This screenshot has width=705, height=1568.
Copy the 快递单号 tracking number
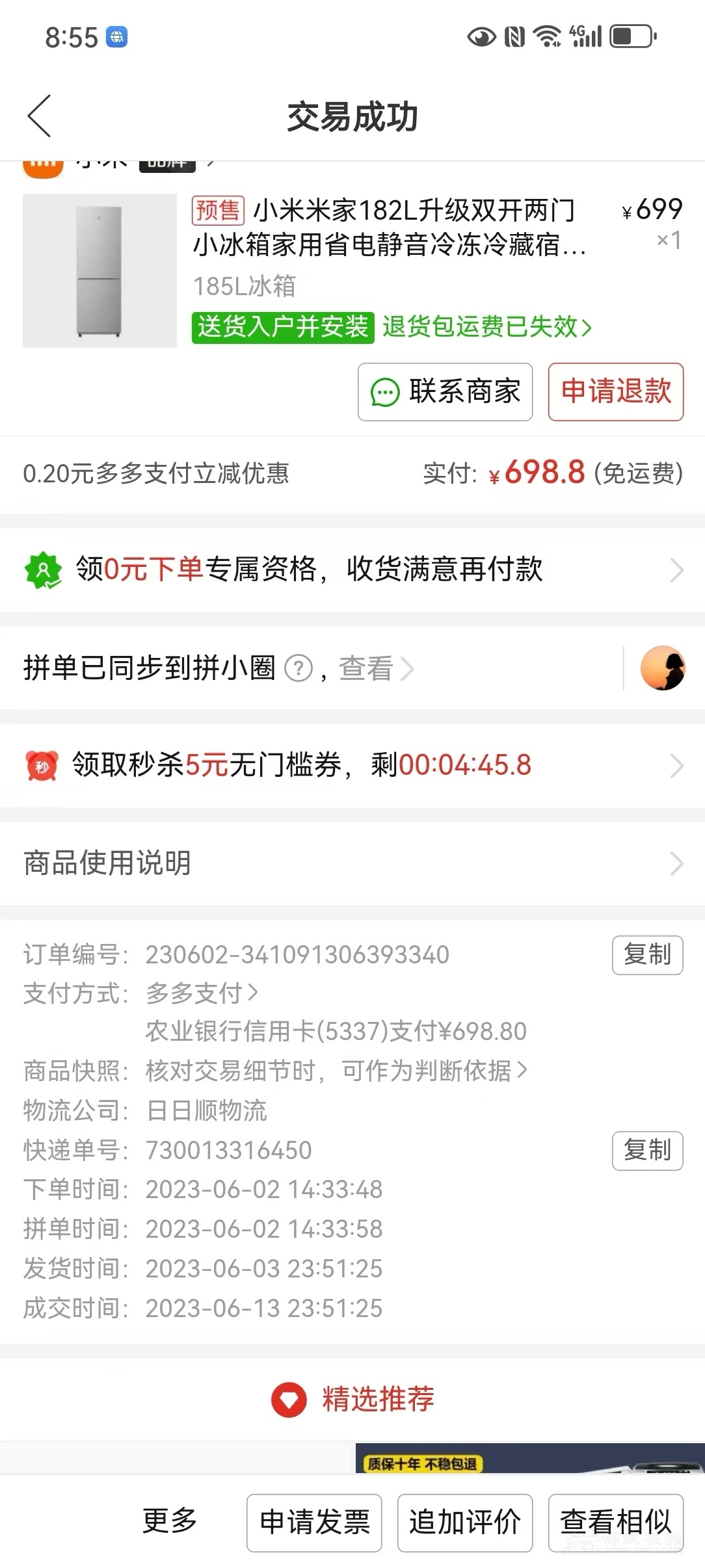(647, 1151)
